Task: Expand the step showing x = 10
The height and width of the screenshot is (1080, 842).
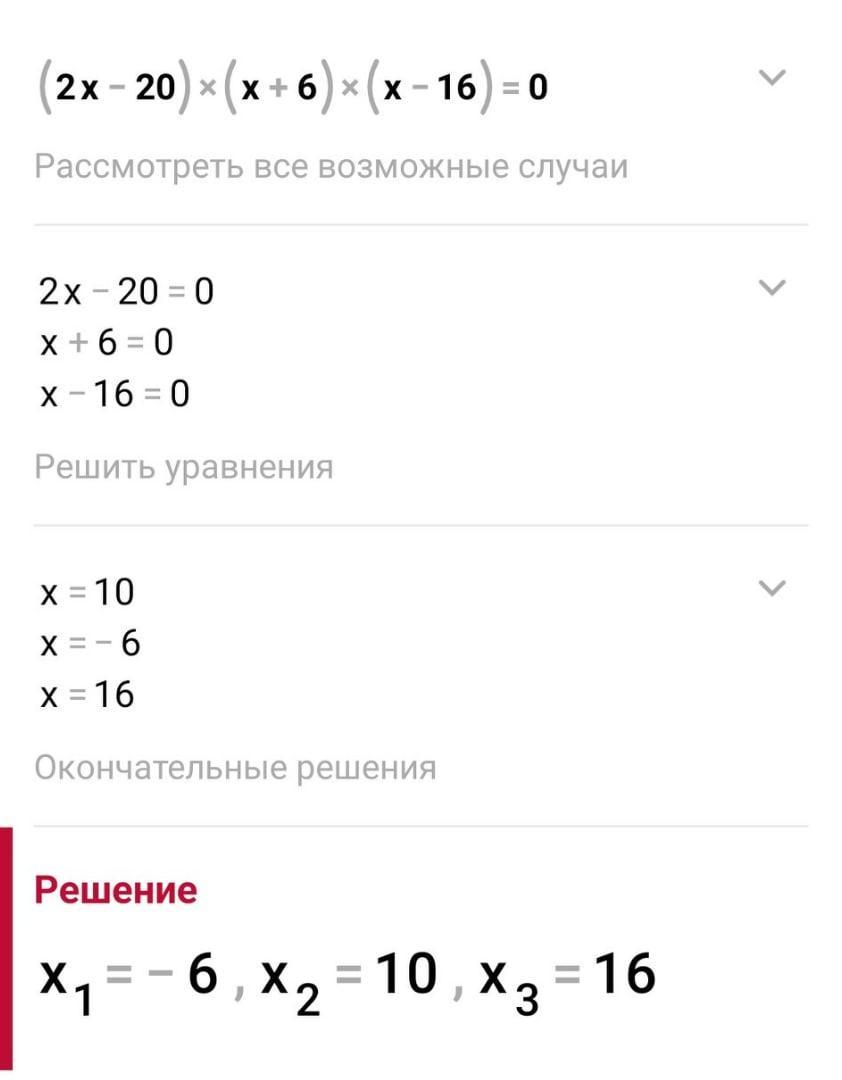Action: tap(770, 588)
